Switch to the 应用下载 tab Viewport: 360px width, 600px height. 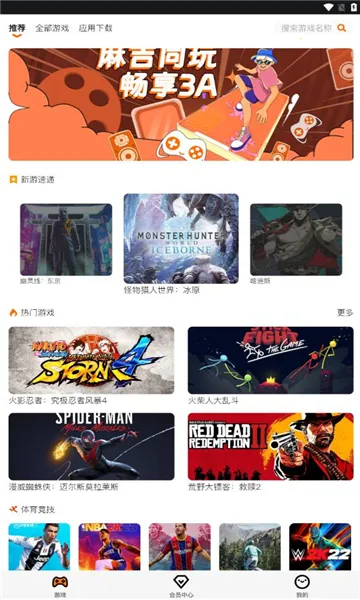[96, 28]
